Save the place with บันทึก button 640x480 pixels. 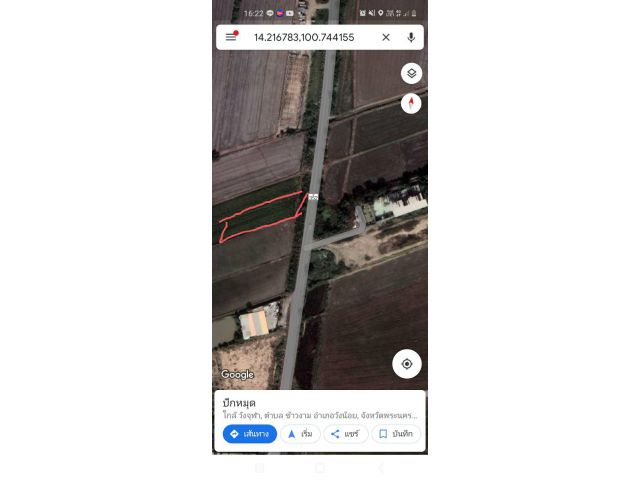tap(395, 434)
